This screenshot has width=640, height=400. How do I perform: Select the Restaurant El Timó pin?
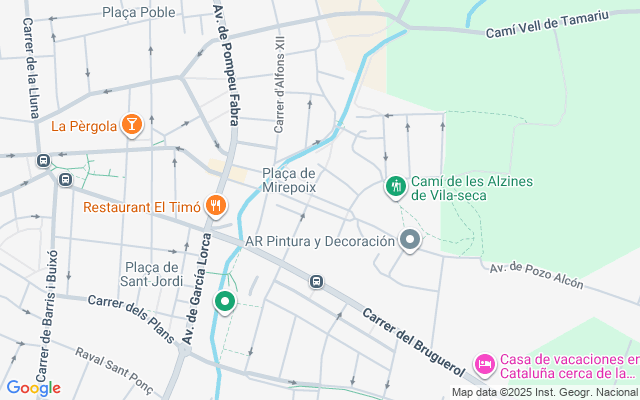[216, 207]
